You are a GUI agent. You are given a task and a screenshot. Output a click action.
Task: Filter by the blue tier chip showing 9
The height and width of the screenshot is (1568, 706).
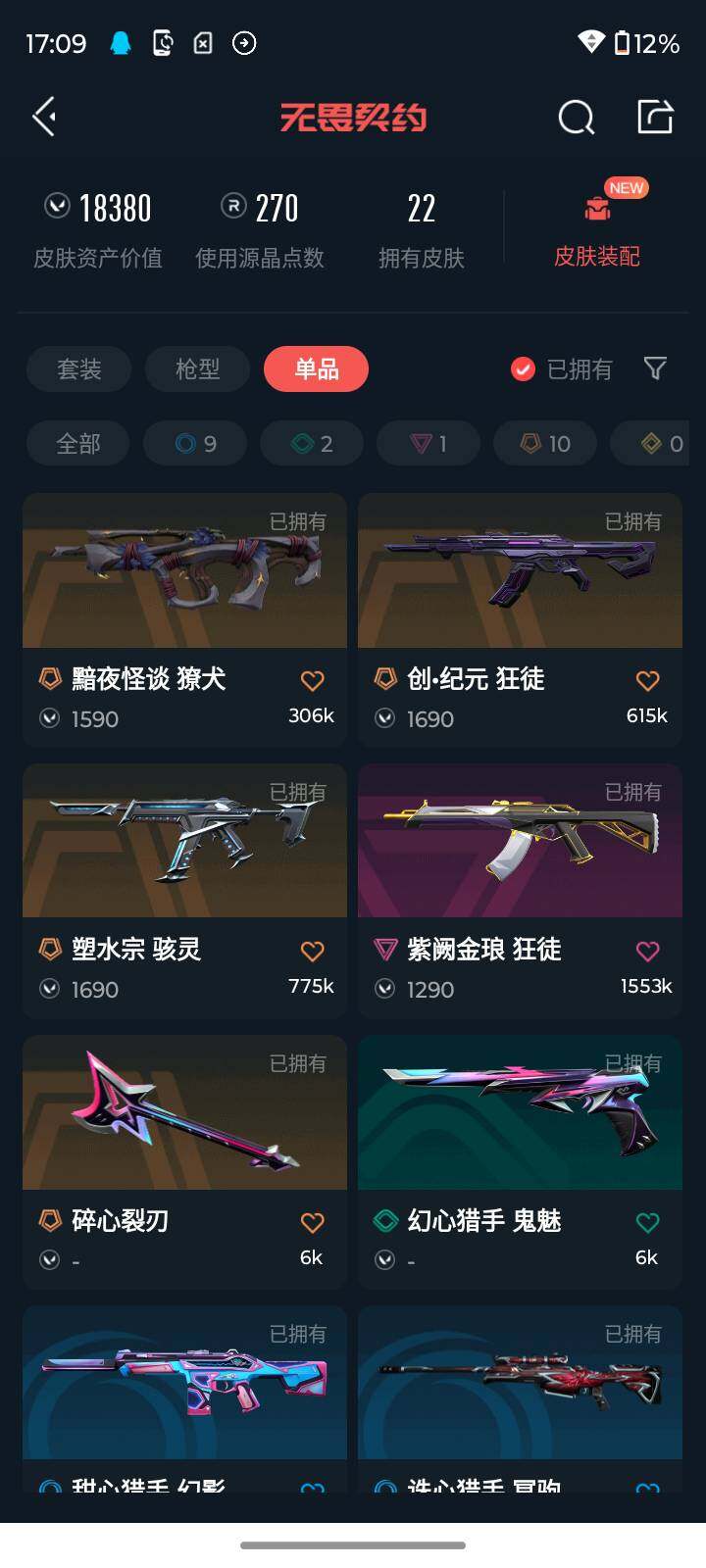click(195, 444)
